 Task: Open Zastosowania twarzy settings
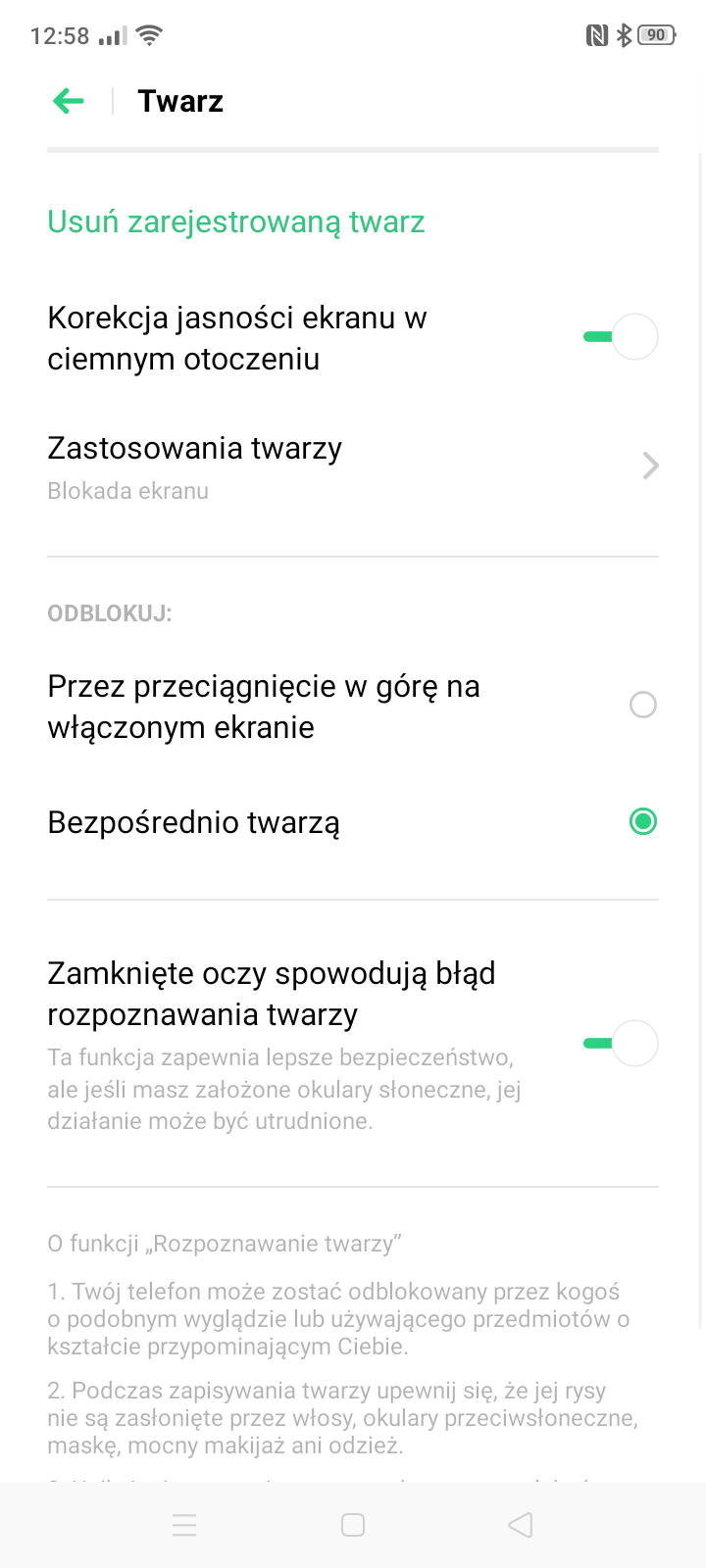coord(353,466)
